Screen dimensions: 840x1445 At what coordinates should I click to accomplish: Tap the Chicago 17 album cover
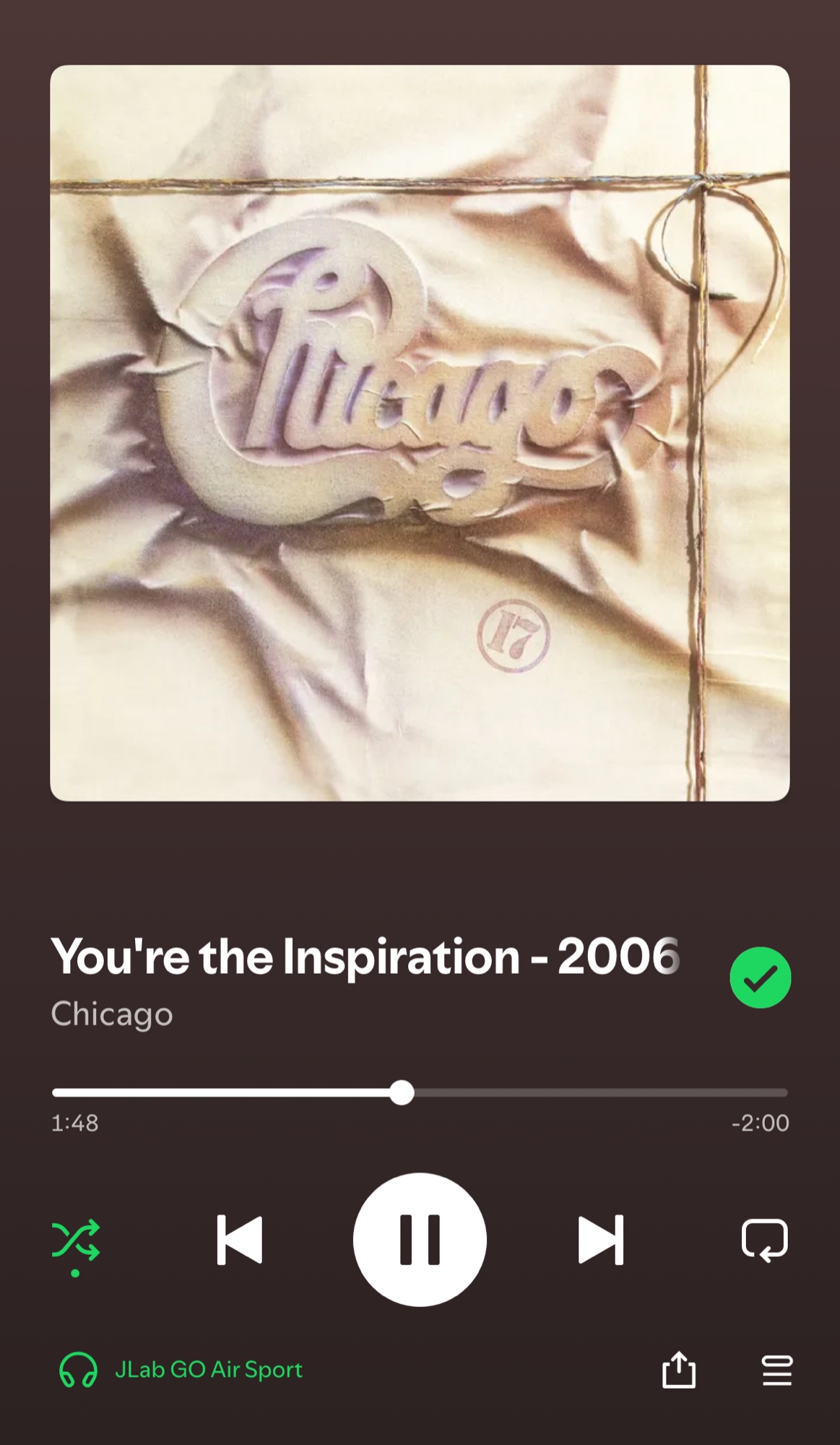pos(420,433)
